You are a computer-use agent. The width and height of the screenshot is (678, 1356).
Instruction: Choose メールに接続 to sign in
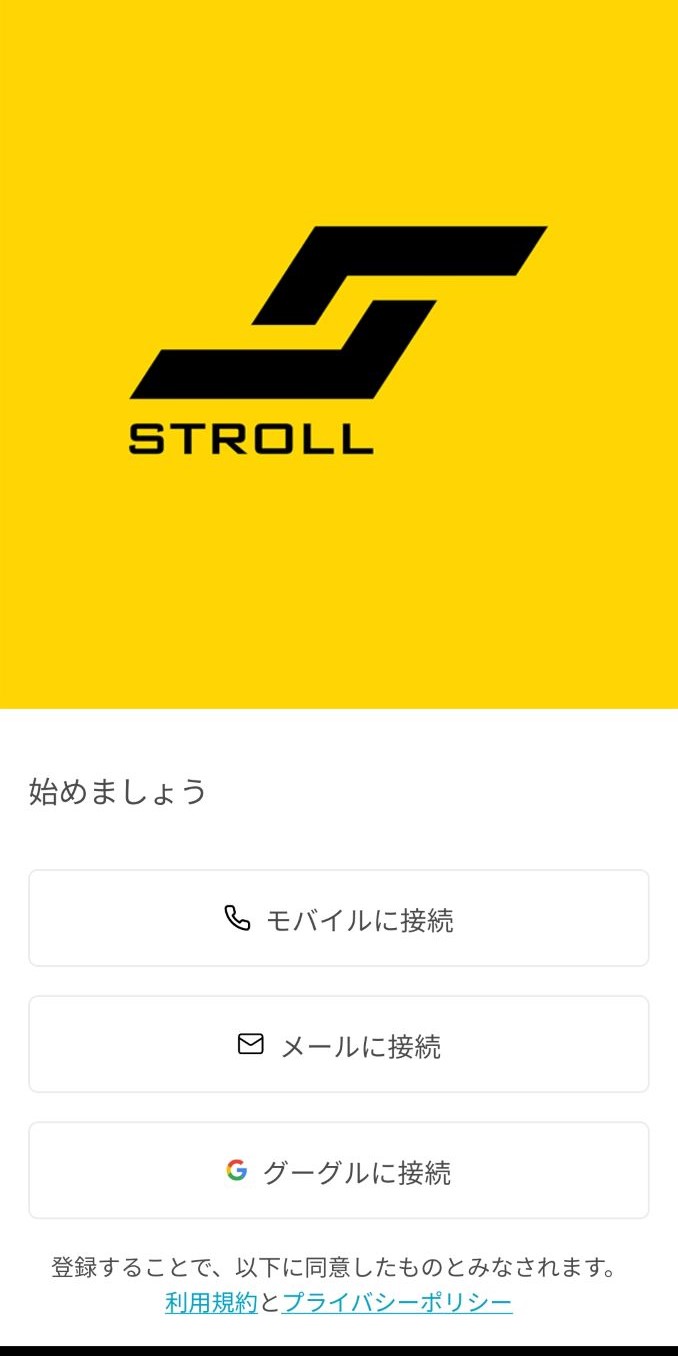(339, 1044)
